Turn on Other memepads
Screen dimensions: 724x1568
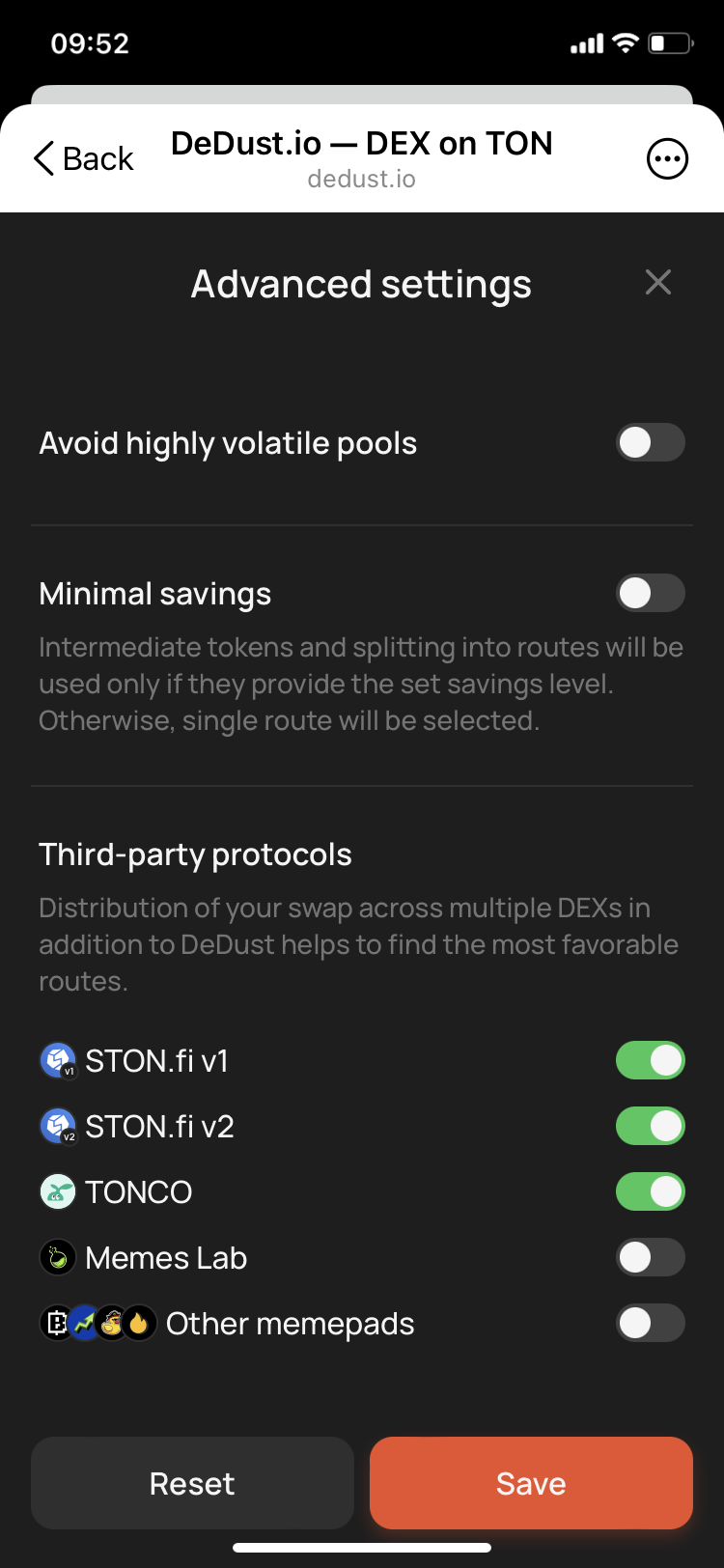click(x=651, y=1324)
